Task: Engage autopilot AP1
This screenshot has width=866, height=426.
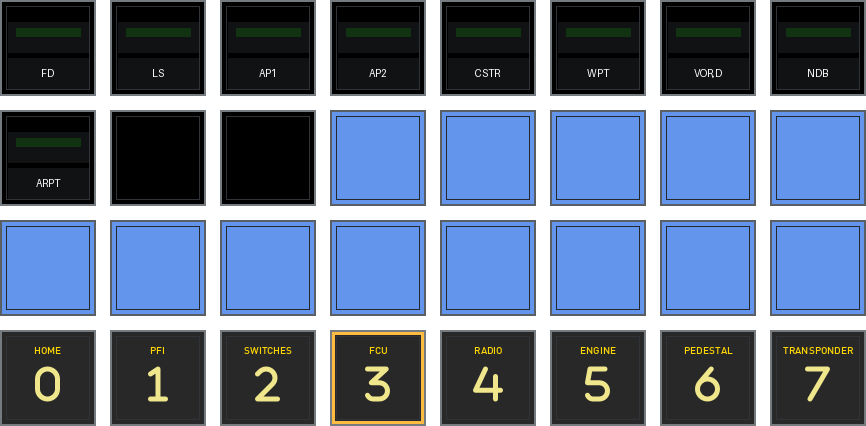Action: (268, 48)
